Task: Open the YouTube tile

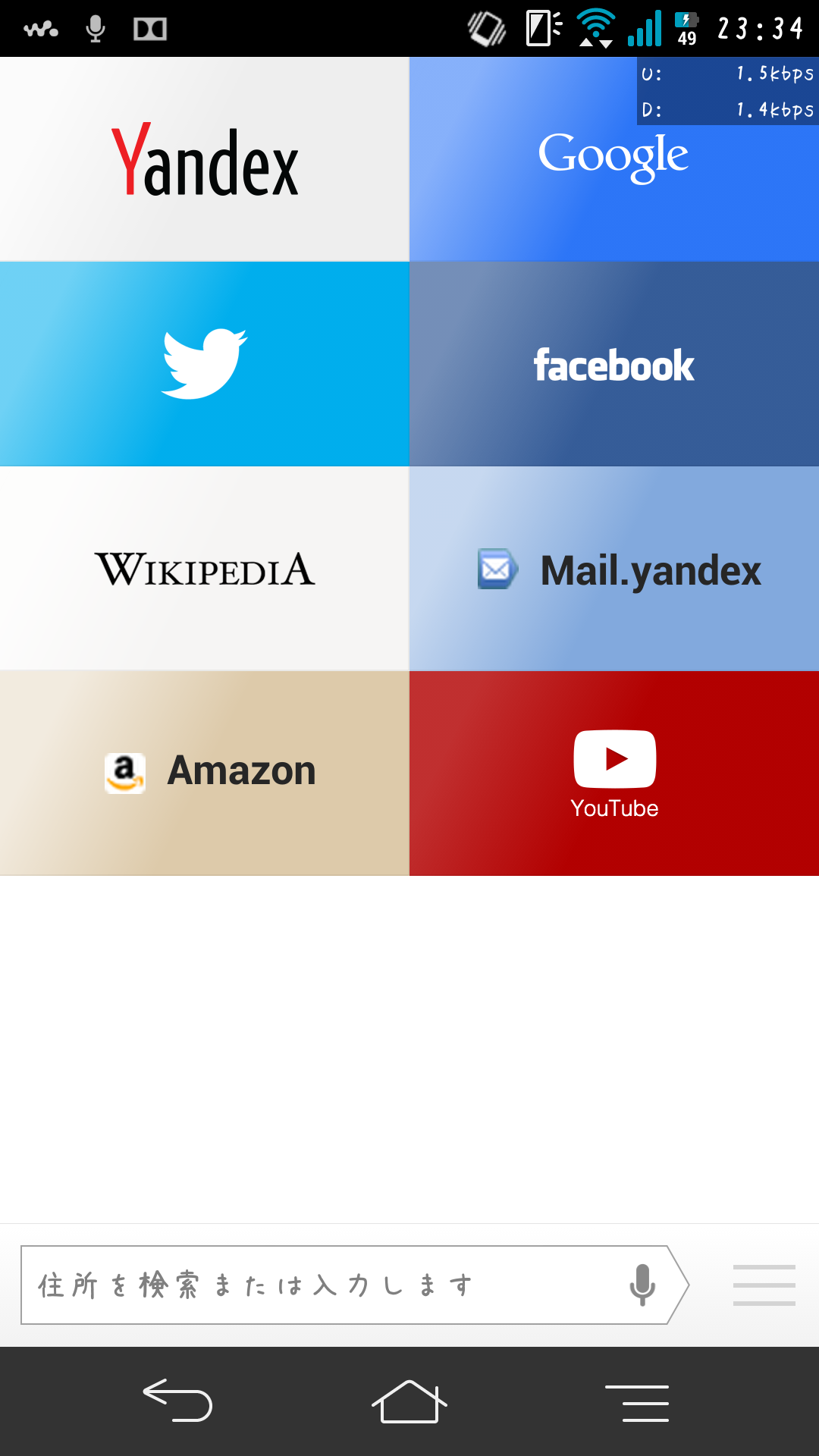Action: [x=614, y=773]
